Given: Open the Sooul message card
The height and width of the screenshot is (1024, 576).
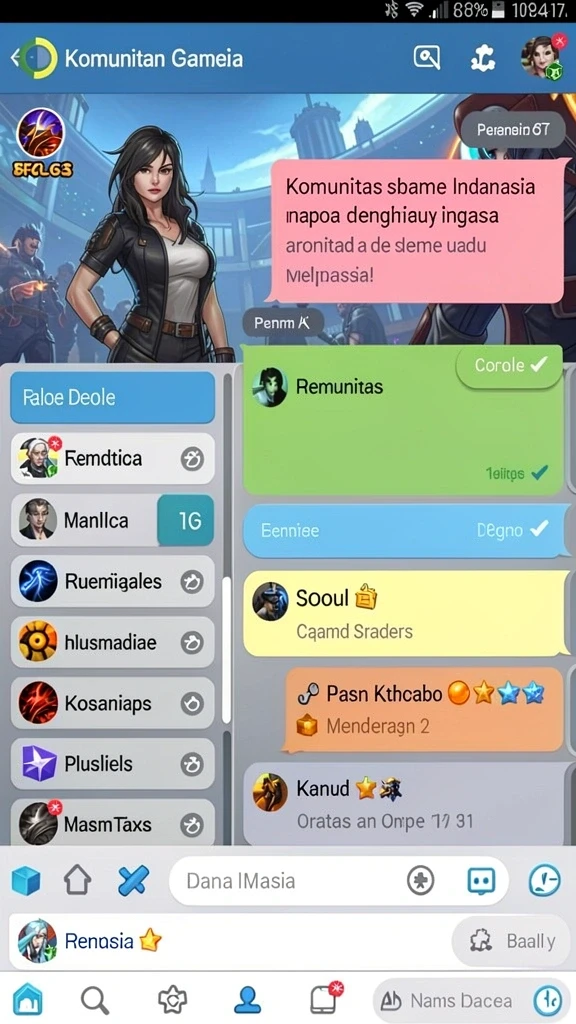Looking at the screenshot, I should point(406,613).
